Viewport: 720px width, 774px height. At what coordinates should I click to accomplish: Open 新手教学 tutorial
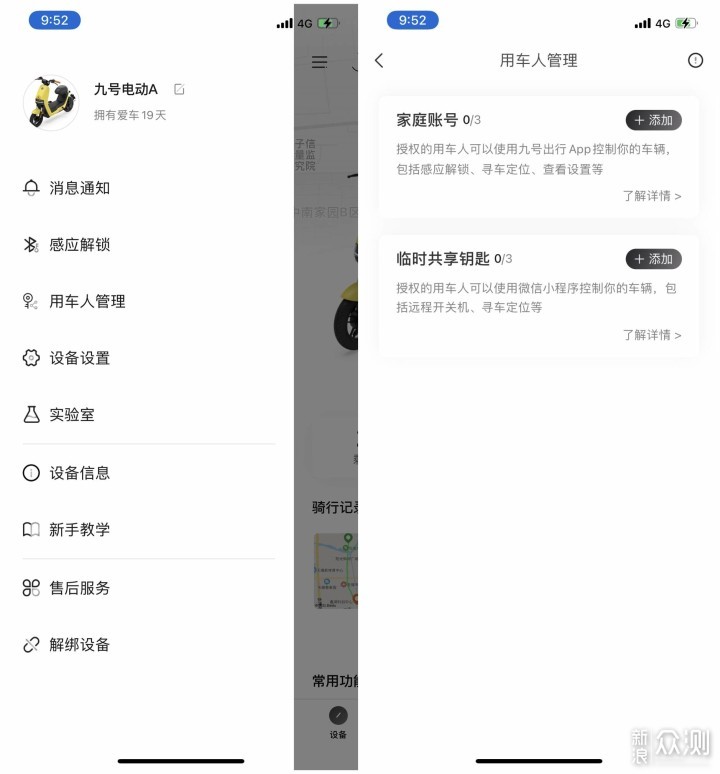point(79,530)
